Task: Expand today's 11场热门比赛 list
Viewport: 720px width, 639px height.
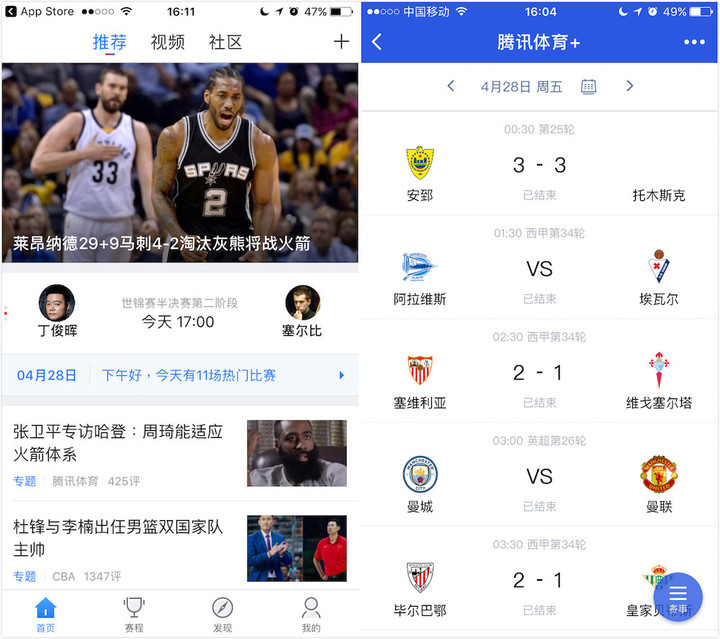Action: point(180,376)
